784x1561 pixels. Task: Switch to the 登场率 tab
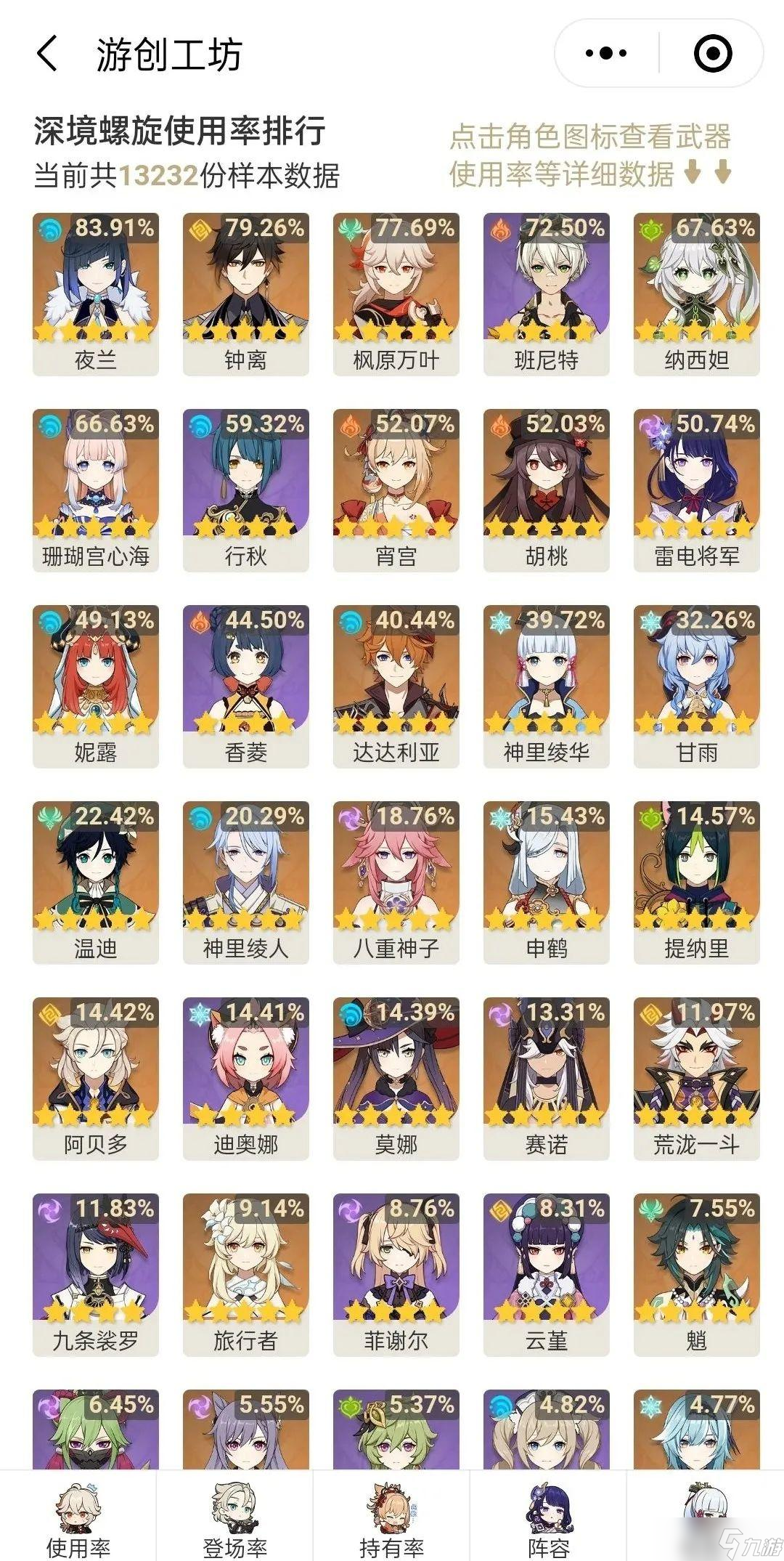(x=234, y=1517)
